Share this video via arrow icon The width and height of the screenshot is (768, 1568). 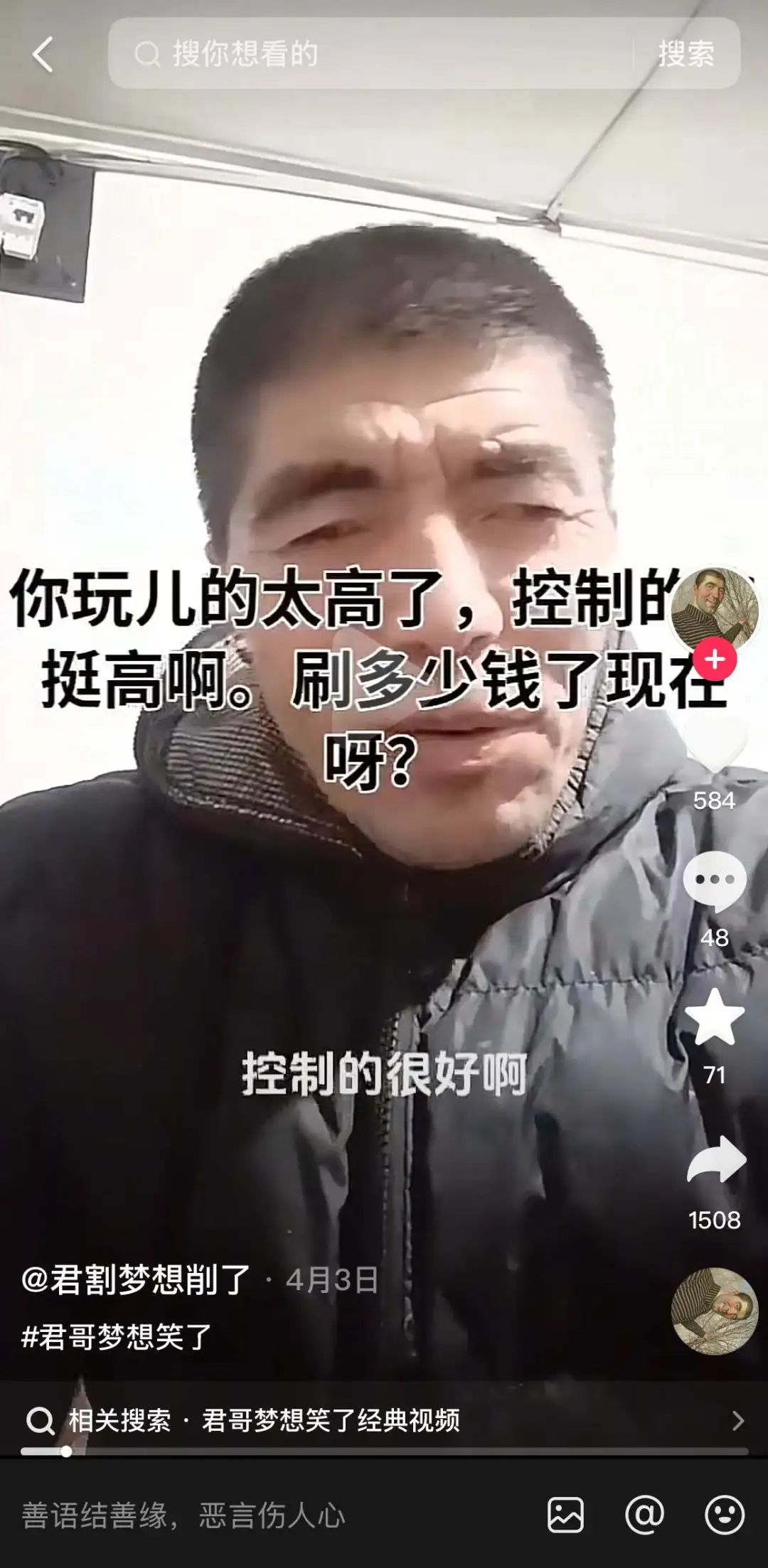pyautogui.click(x=715, y=1160)
